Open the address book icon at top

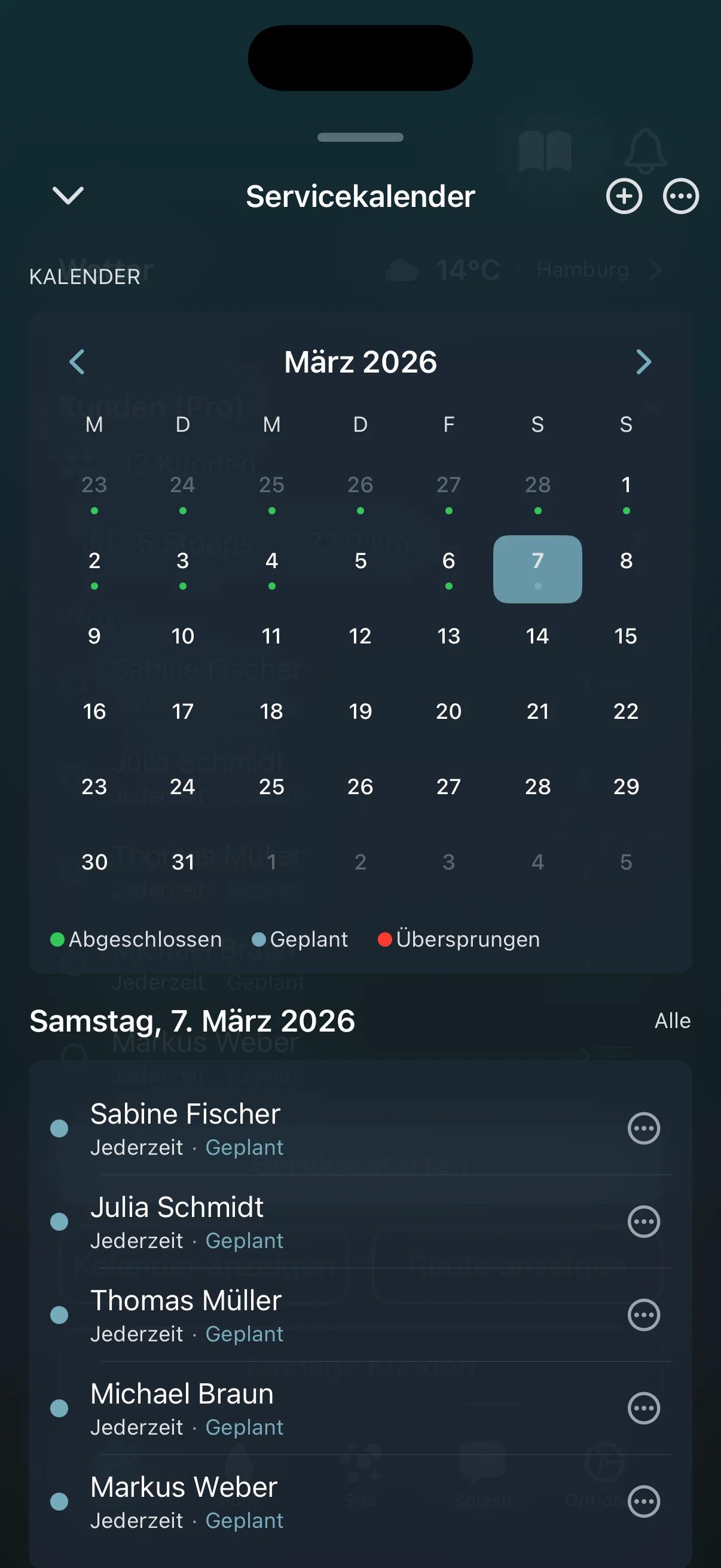[x=546, y=152]
